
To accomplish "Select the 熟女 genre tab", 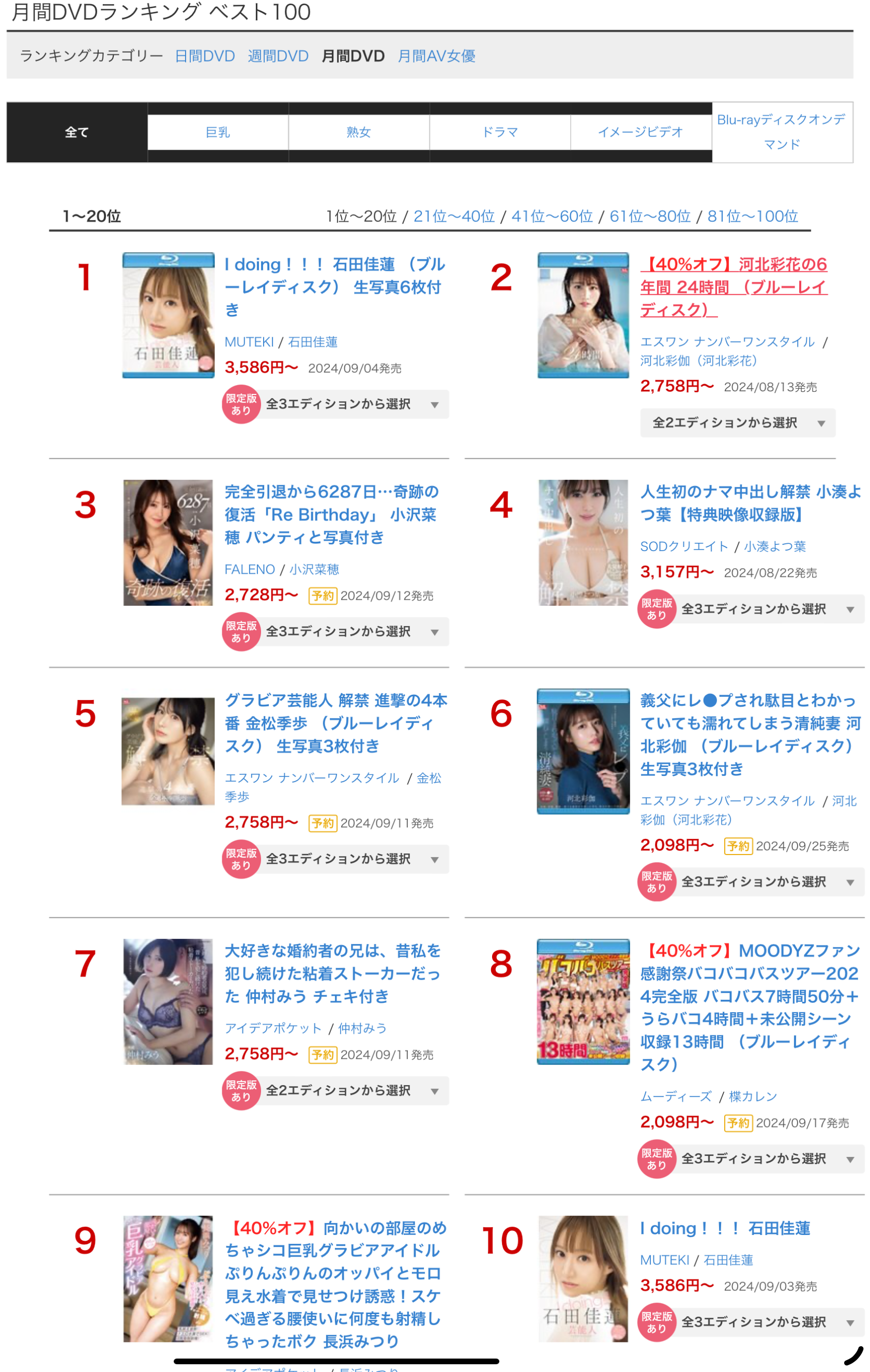I will point(359,132).
